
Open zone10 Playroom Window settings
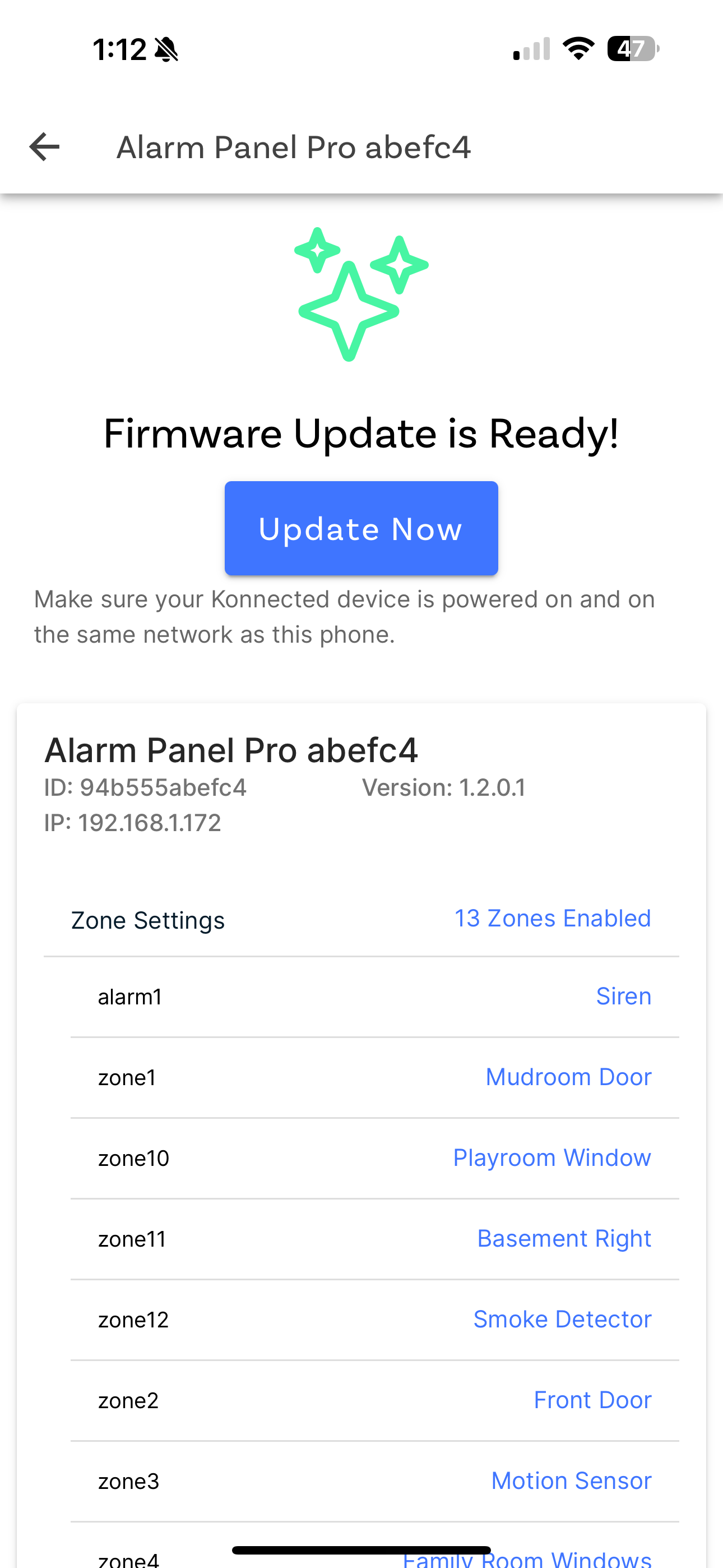click(375, 1157)
